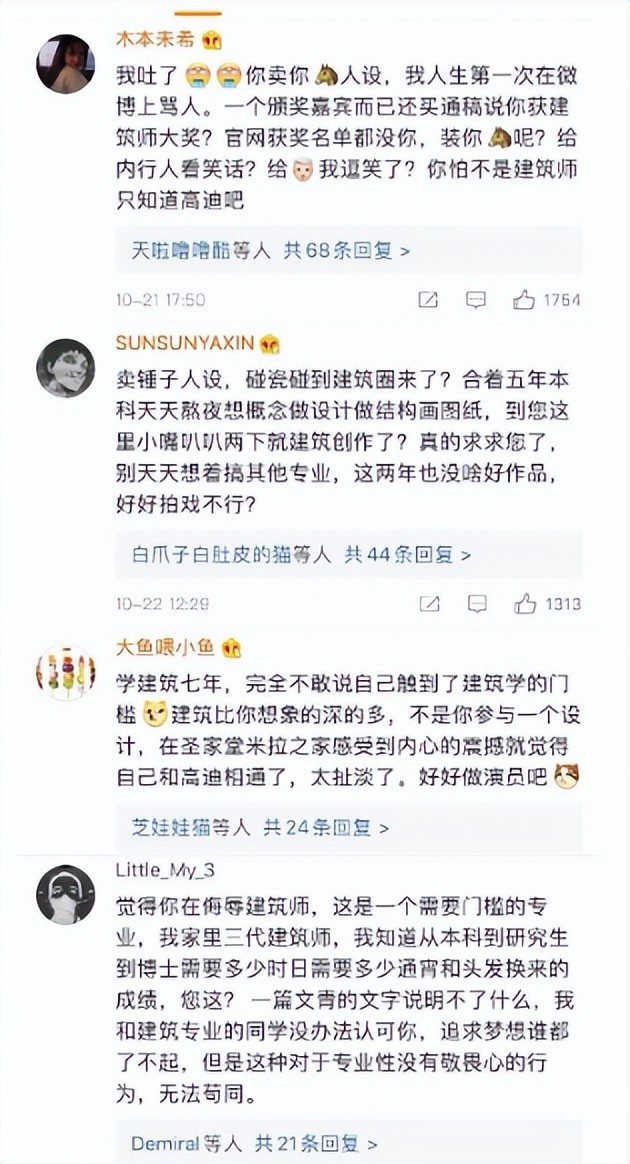Screen dimensions: 630x1164
Task: Share SUNSUNYAXIN's comment
Action: [428, 603]
